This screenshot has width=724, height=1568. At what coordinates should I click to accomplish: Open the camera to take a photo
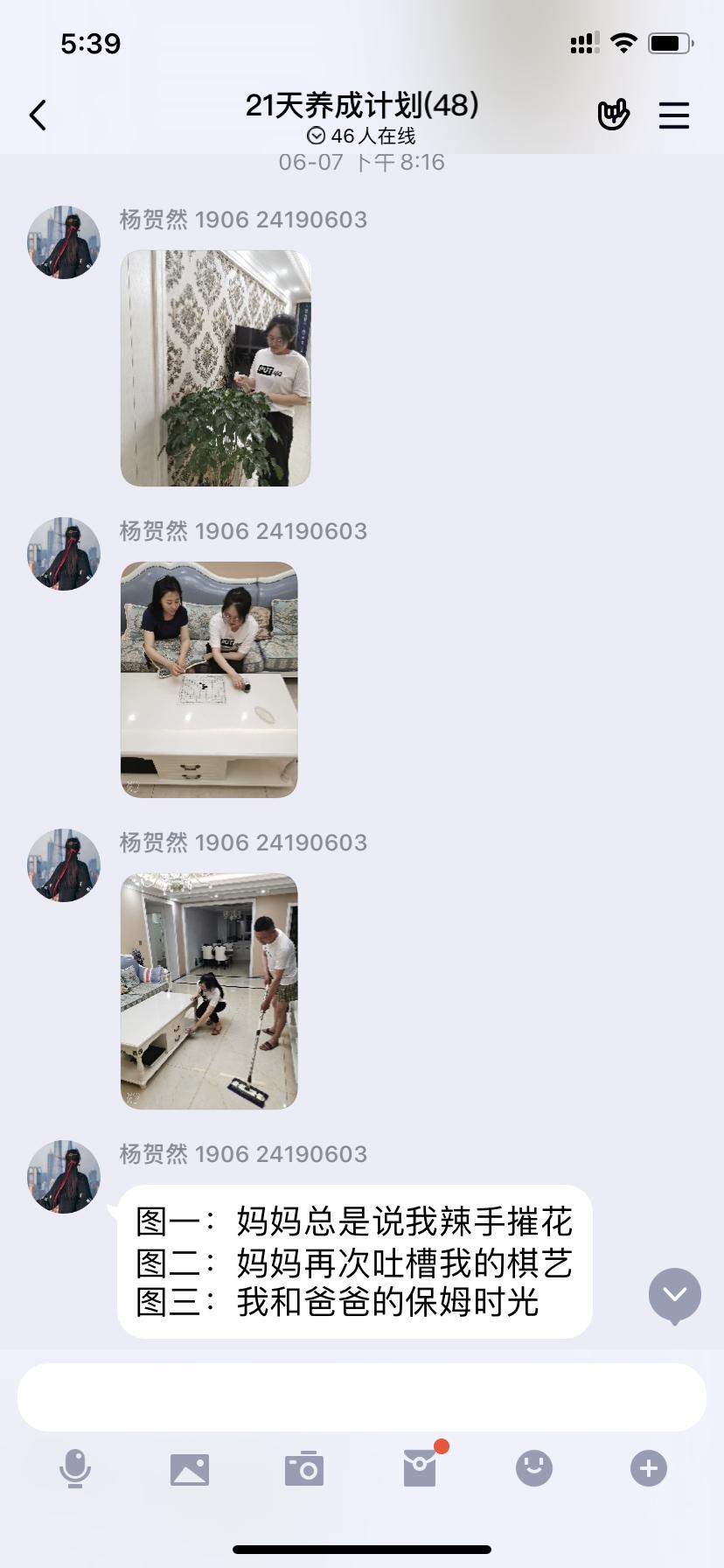tap(304, 1469)
